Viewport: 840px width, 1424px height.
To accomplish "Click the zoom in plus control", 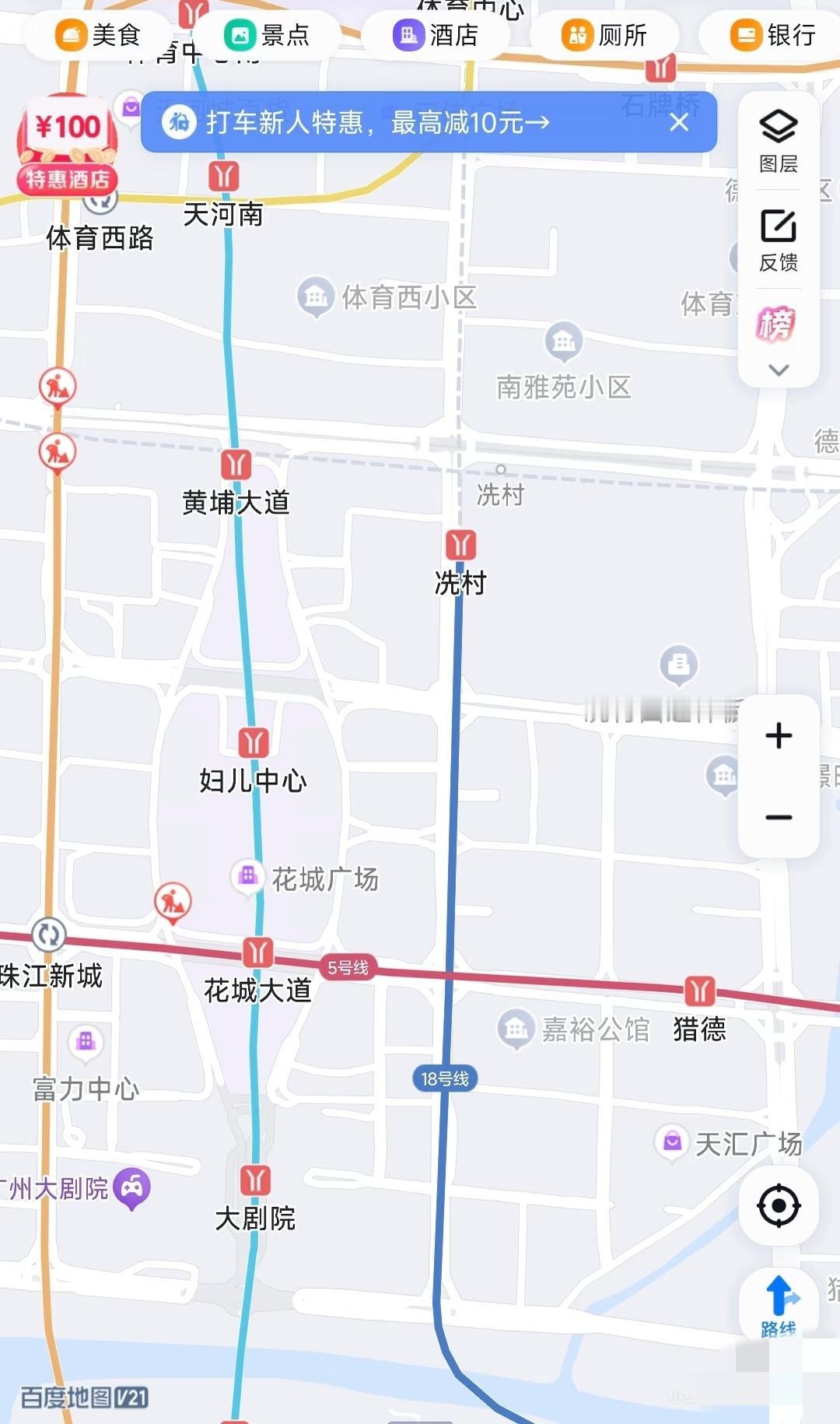I will click(778, 735).
